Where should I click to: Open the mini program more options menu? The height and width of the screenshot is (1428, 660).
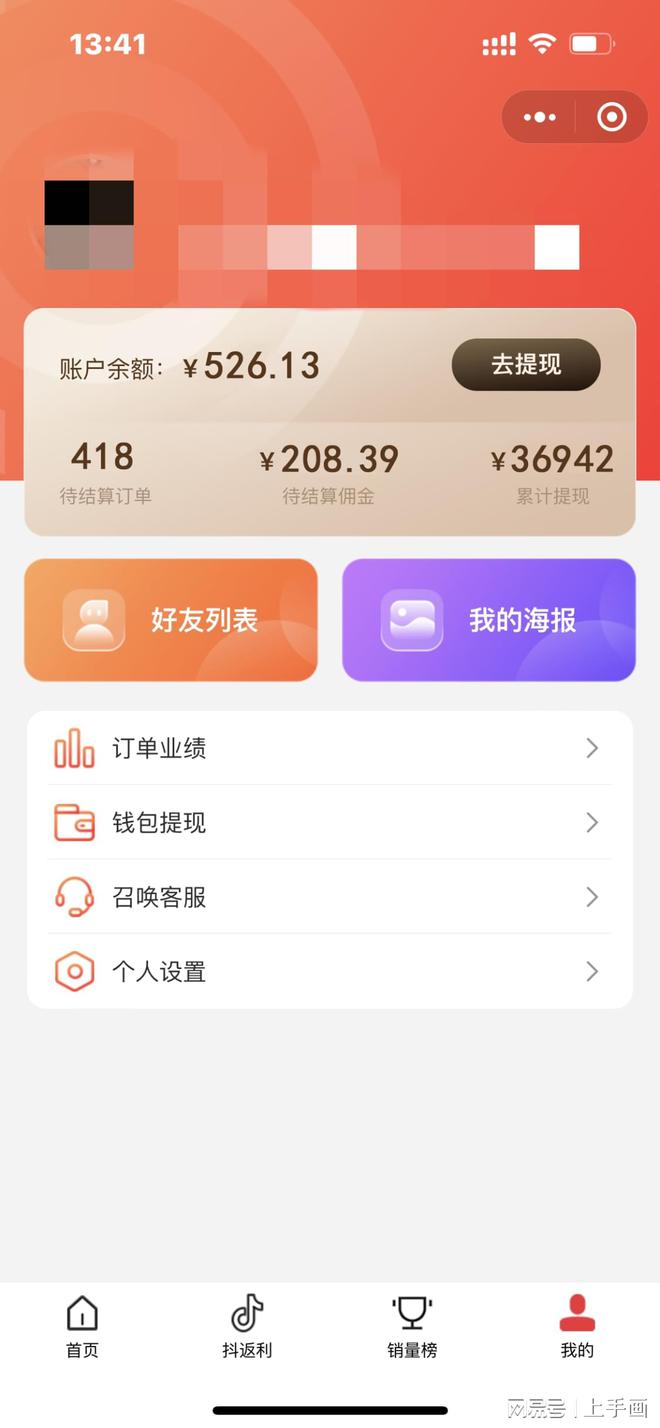tap(539, 117)
